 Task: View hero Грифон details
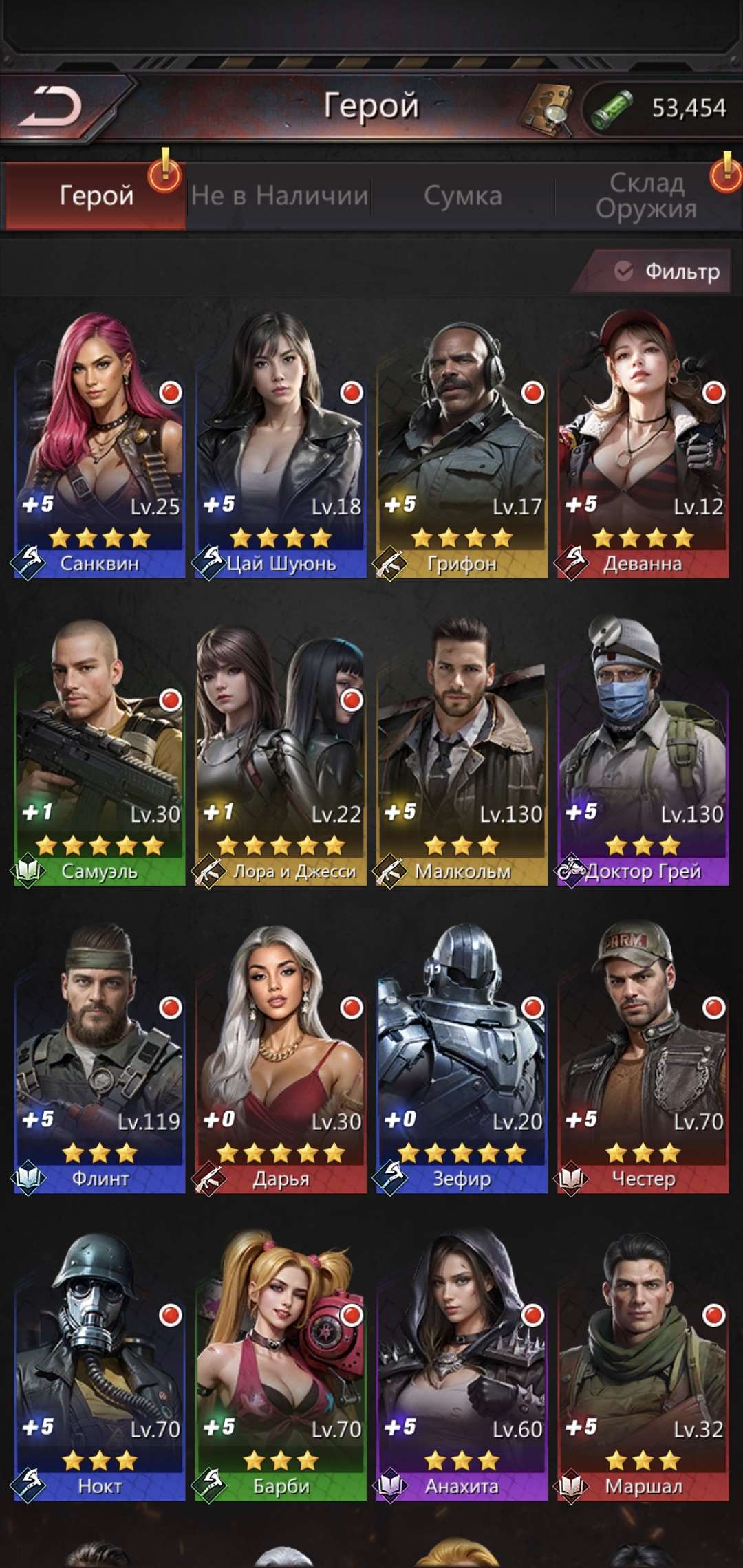tap(462, 447)
